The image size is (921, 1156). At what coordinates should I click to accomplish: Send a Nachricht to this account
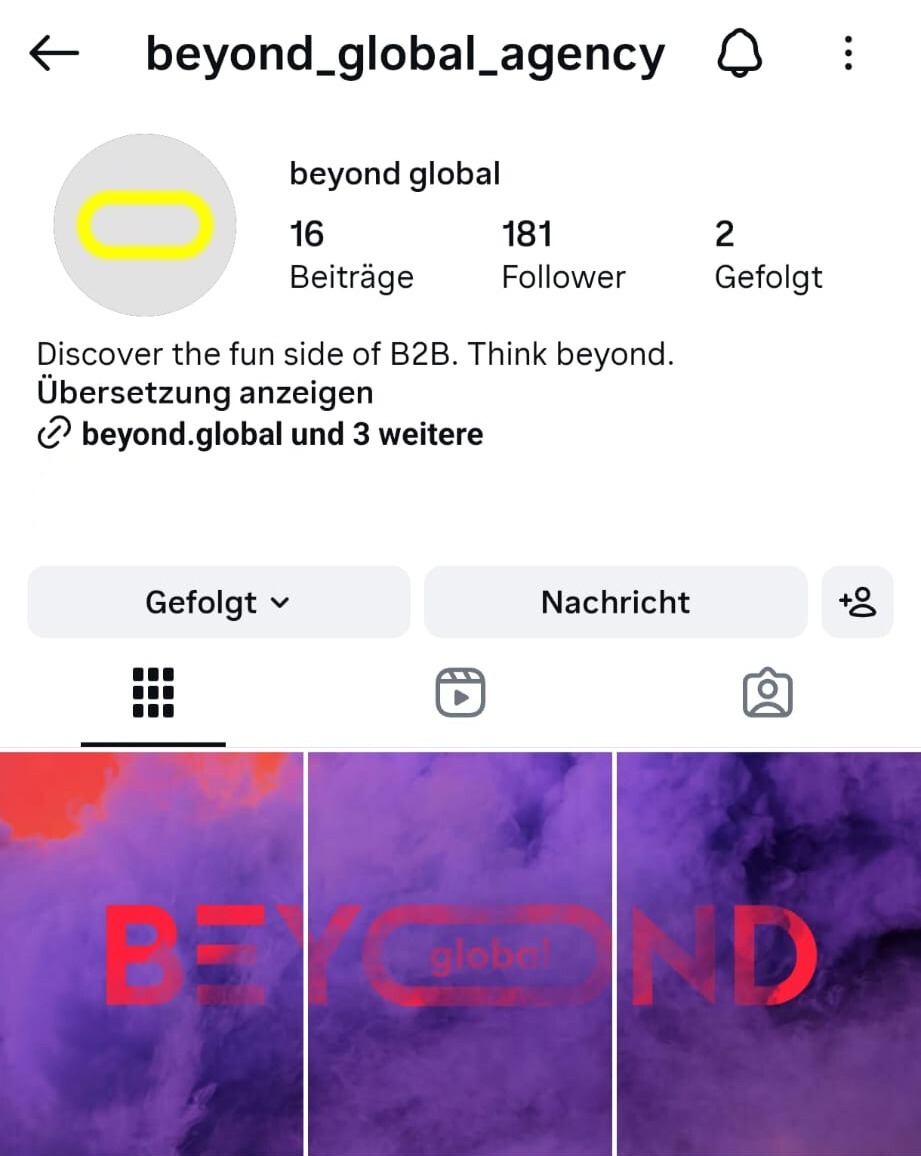[x=615, y=602]
